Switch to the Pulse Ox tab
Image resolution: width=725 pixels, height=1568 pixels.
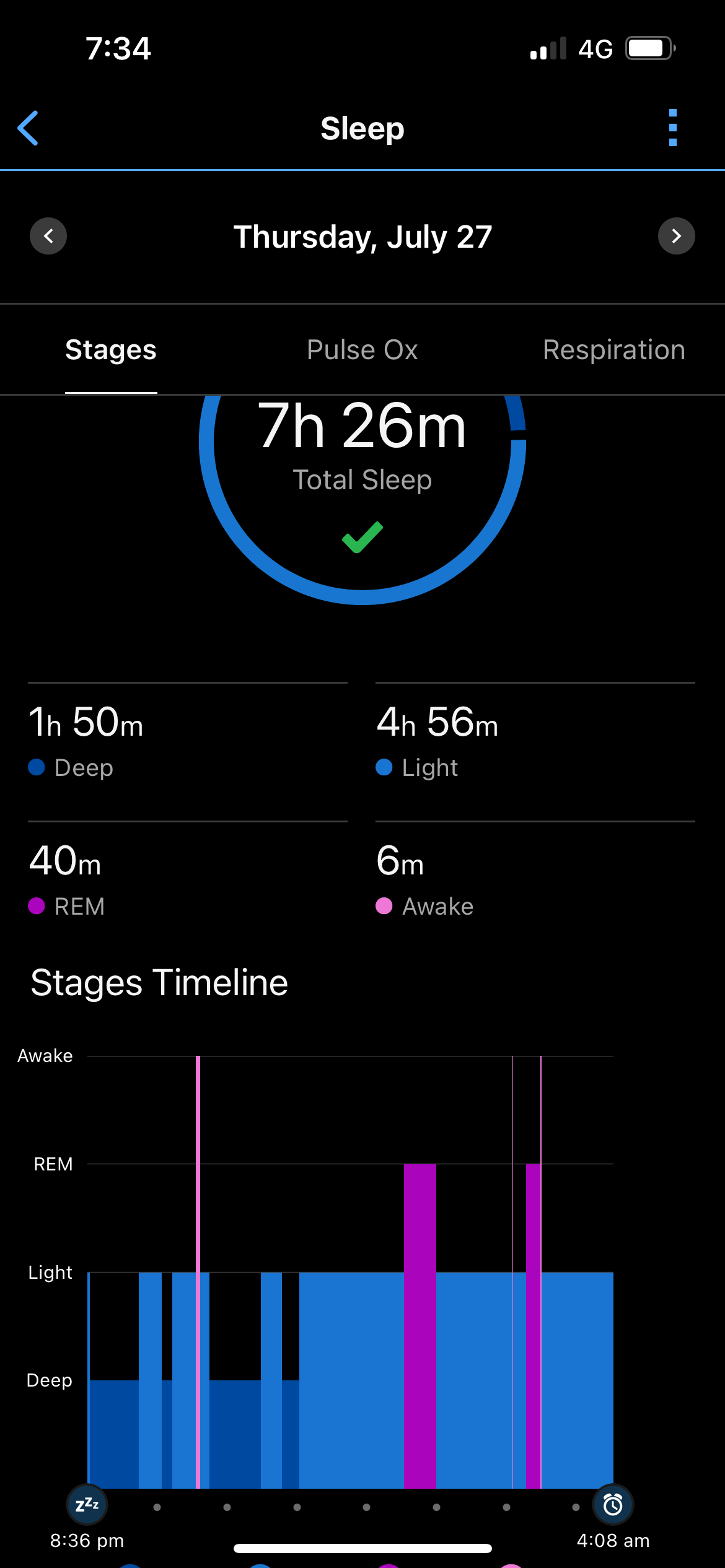[x=362, y=350]
